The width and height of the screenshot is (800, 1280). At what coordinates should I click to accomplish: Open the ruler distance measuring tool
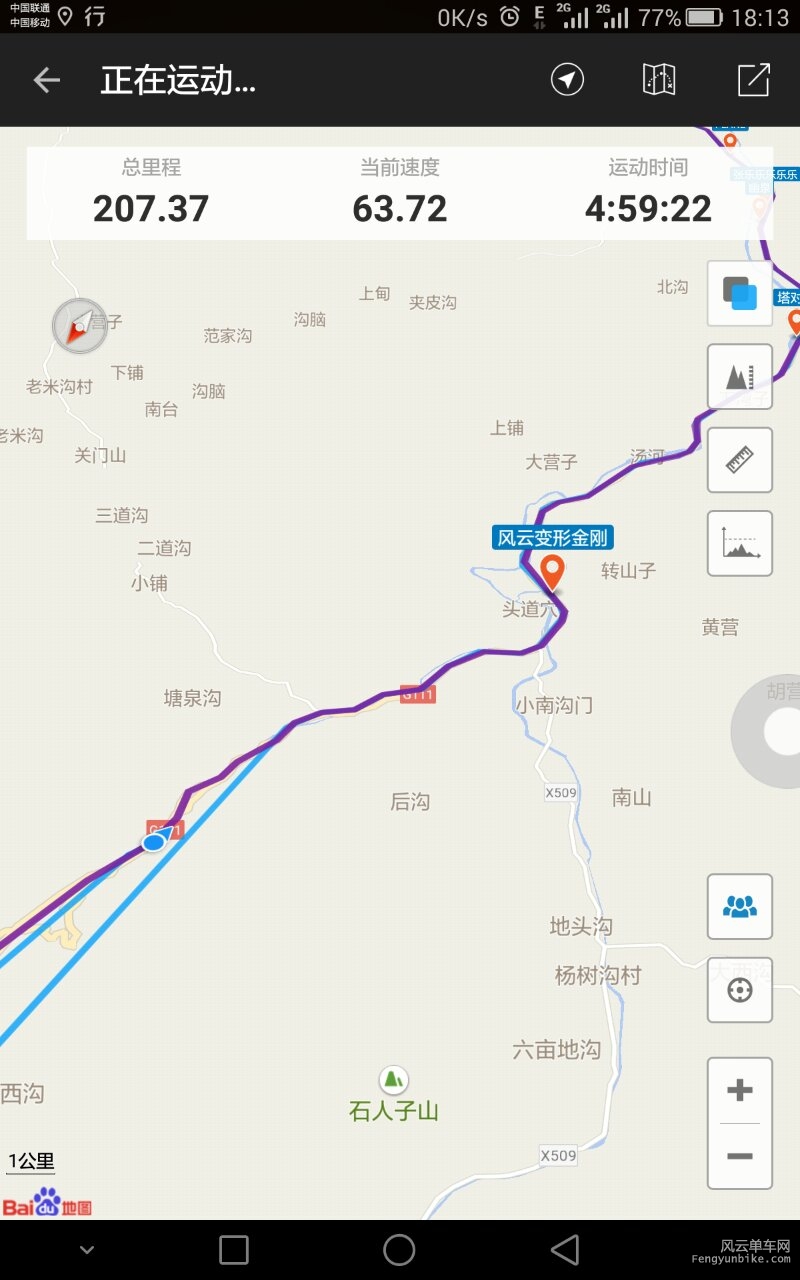click(740, 460)
